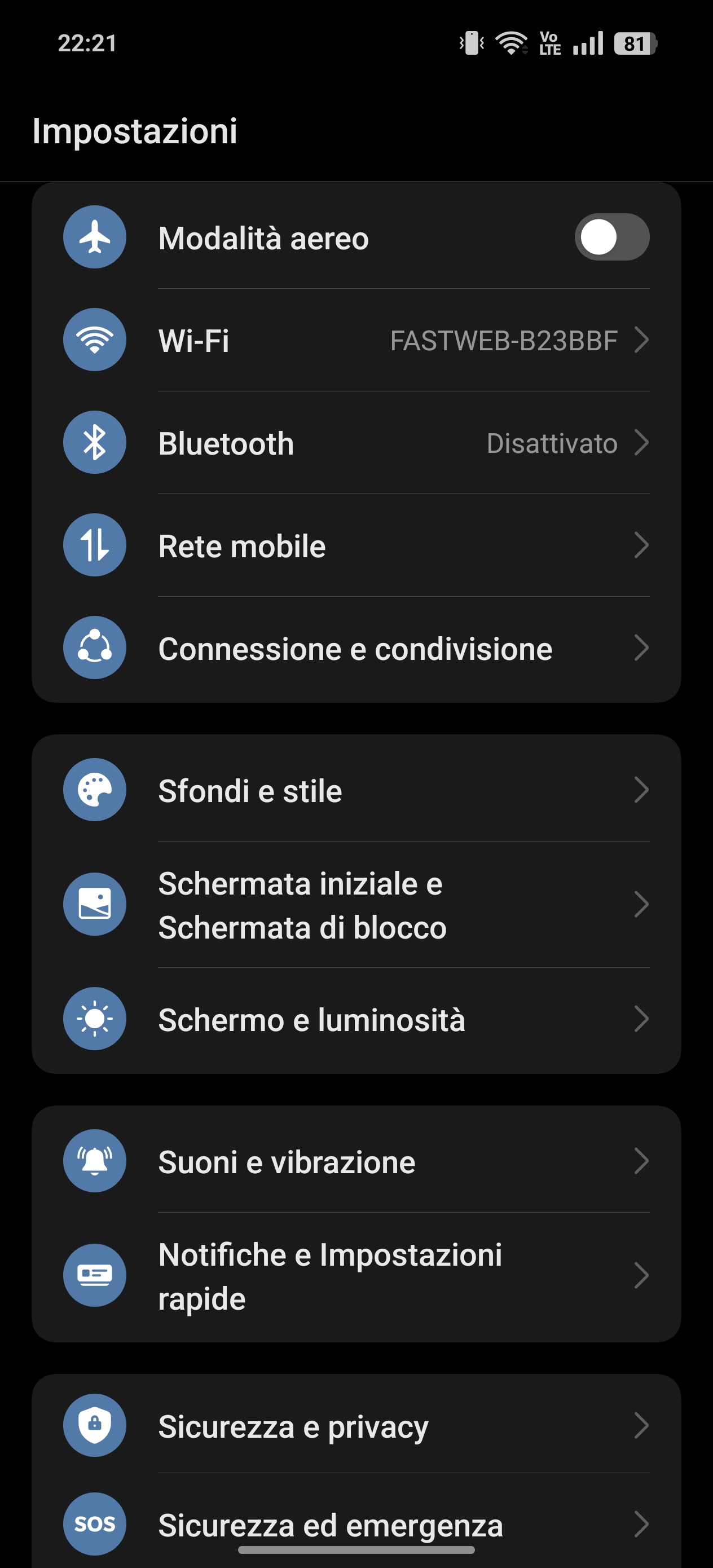Open Wi-Fi settings
Viewport: 713px width, 1568px height.
[x=356, y=340]
